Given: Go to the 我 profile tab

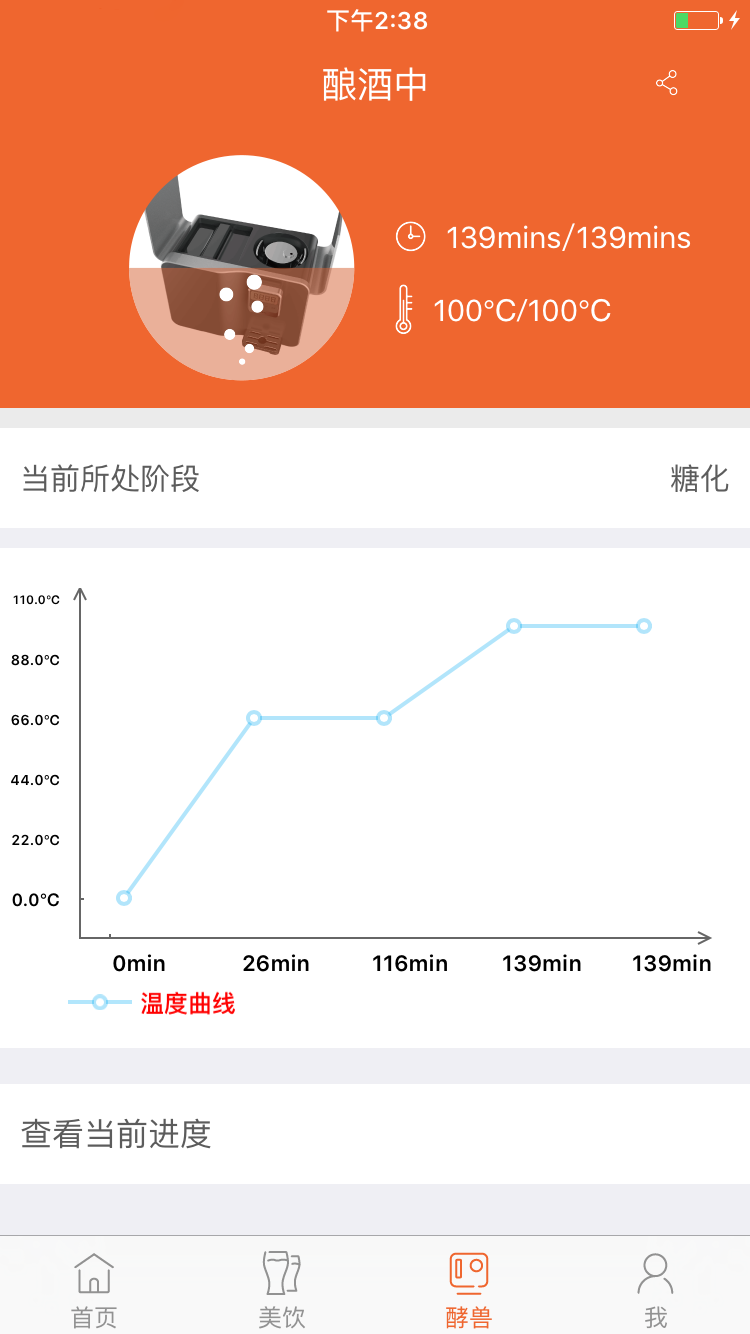Looking at the screenshot, I should pyautogui.click(x=656, y=1288).
